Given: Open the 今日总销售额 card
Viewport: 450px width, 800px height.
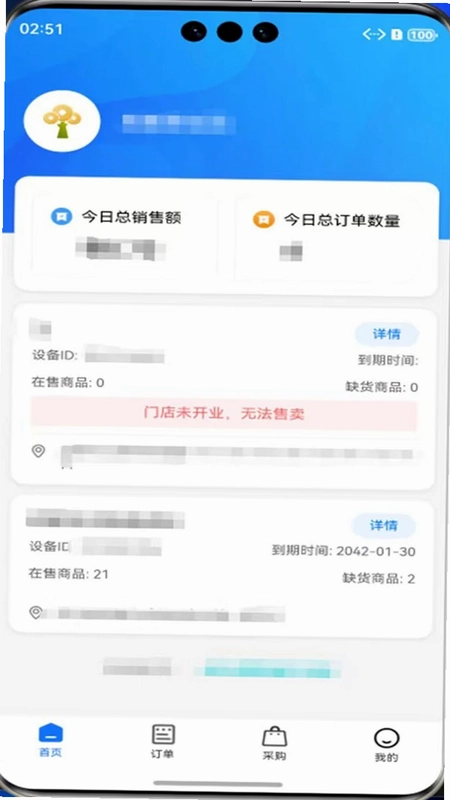Looking at the screenshot, I should tap(124, 238).
